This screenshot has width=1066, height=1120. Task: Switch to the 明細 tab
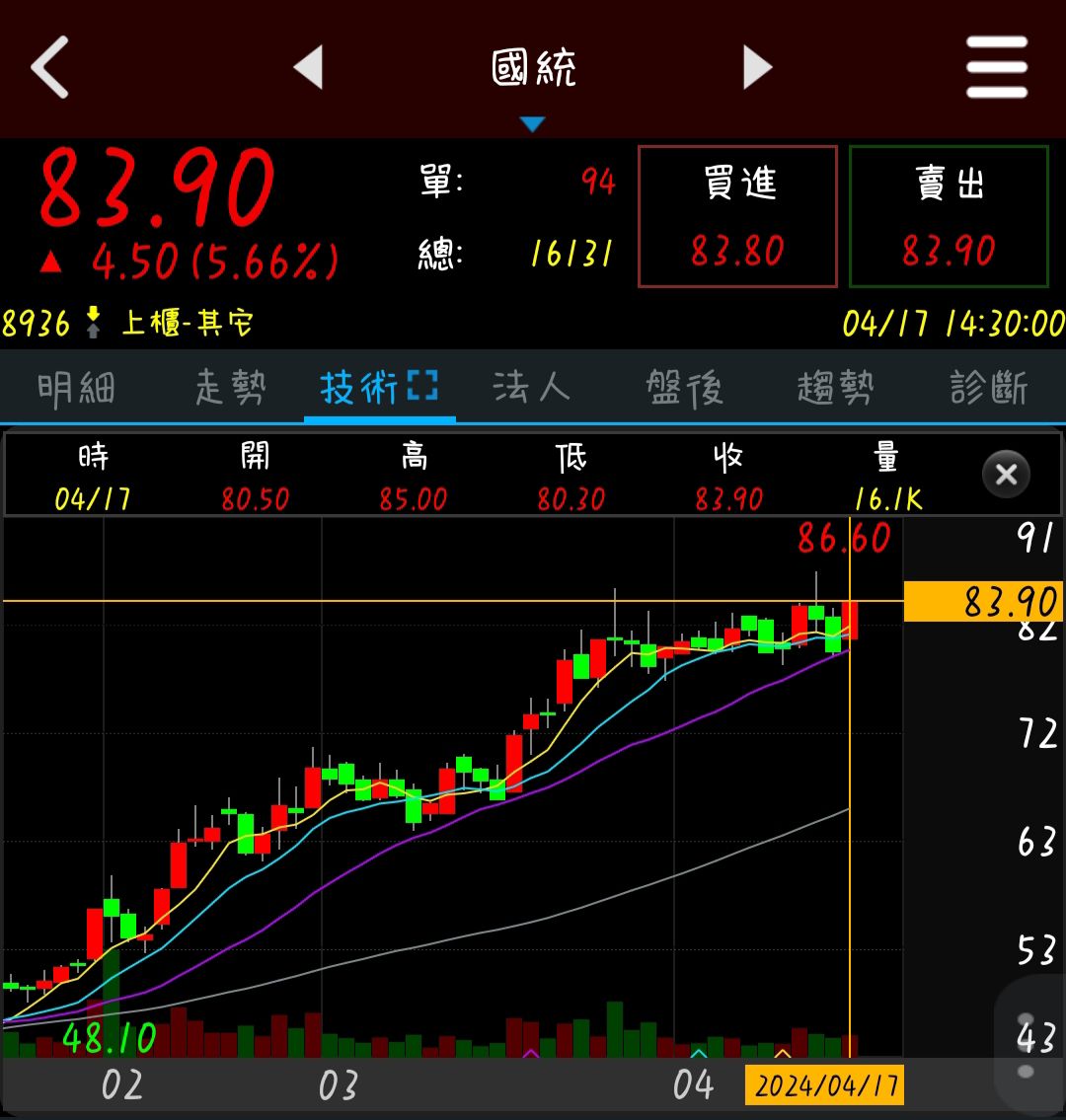(76, 388)
